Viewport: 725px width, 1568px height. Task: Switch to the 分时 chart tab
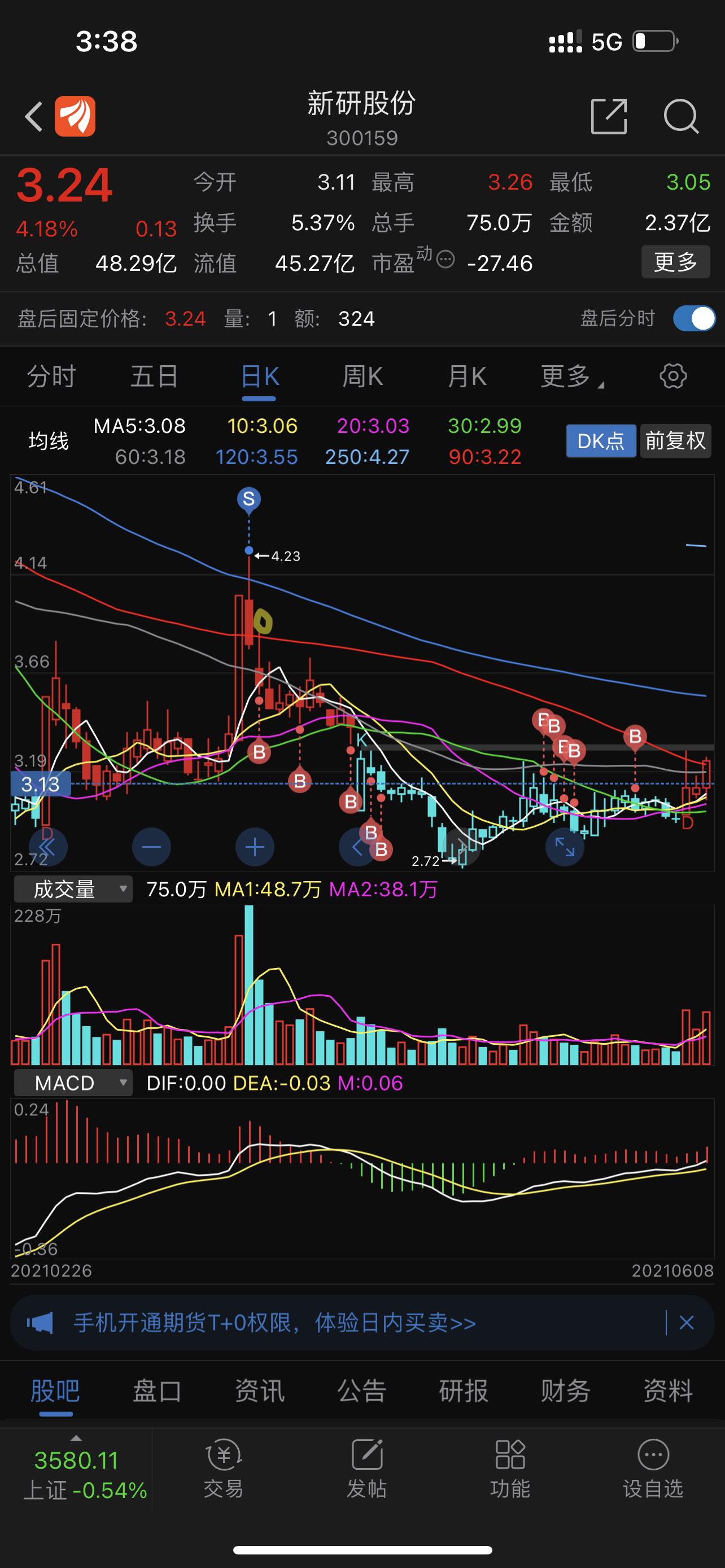tap(51, 376)
